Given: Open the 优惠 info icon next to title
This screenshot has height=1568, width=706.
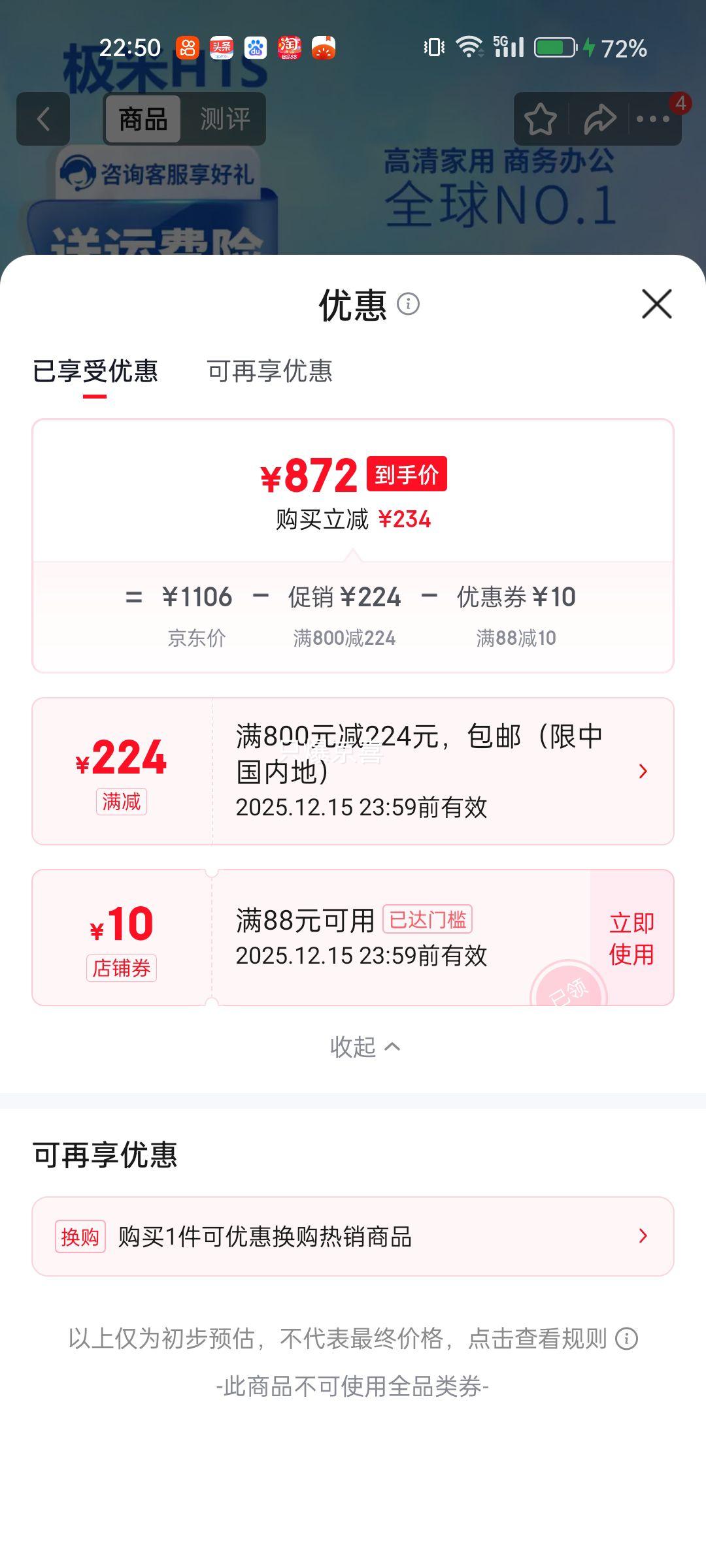Looking at the screenshot, I should click(x=409, y=304).
